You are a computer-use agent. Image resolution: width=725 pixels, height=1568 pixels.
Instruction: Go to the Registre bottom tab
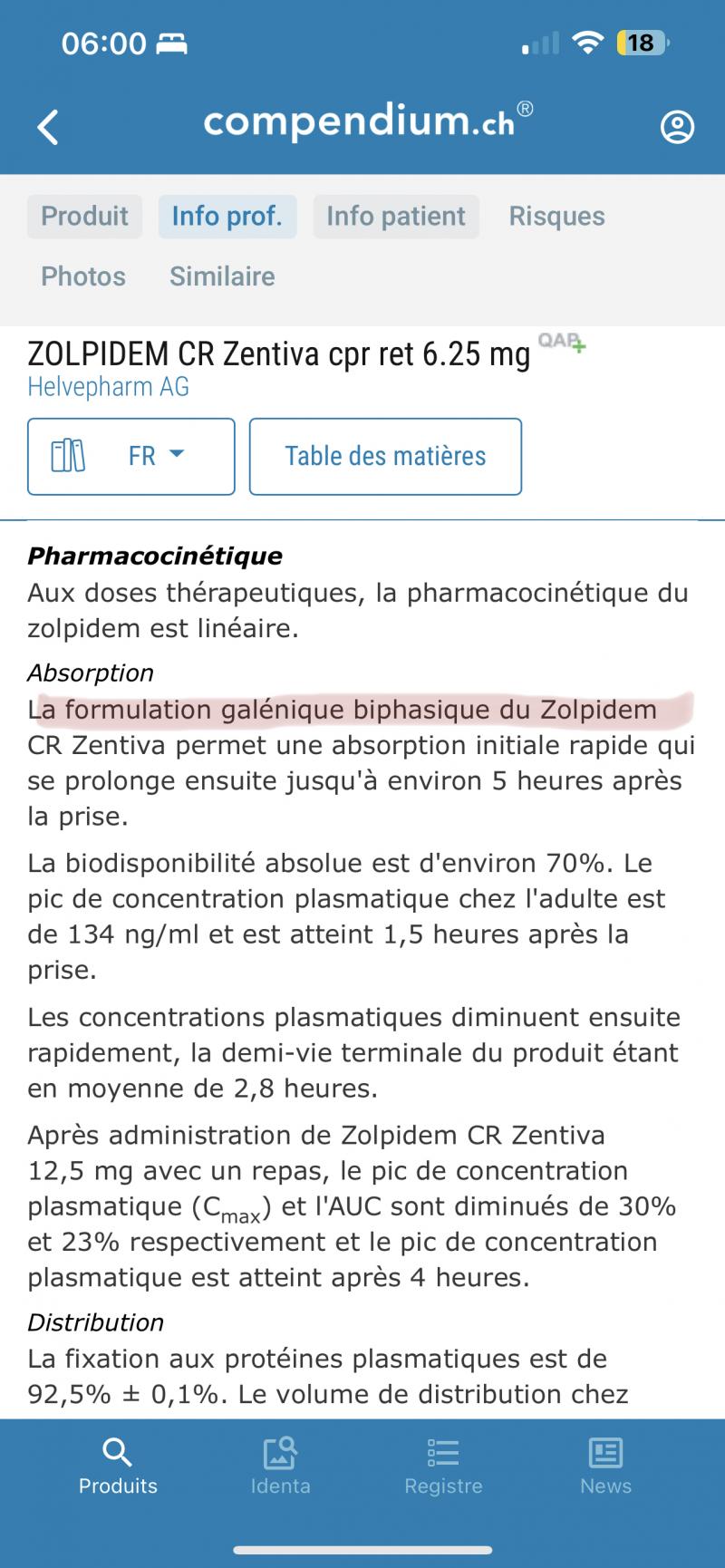pyautogui.click(x=443, y=1466)
